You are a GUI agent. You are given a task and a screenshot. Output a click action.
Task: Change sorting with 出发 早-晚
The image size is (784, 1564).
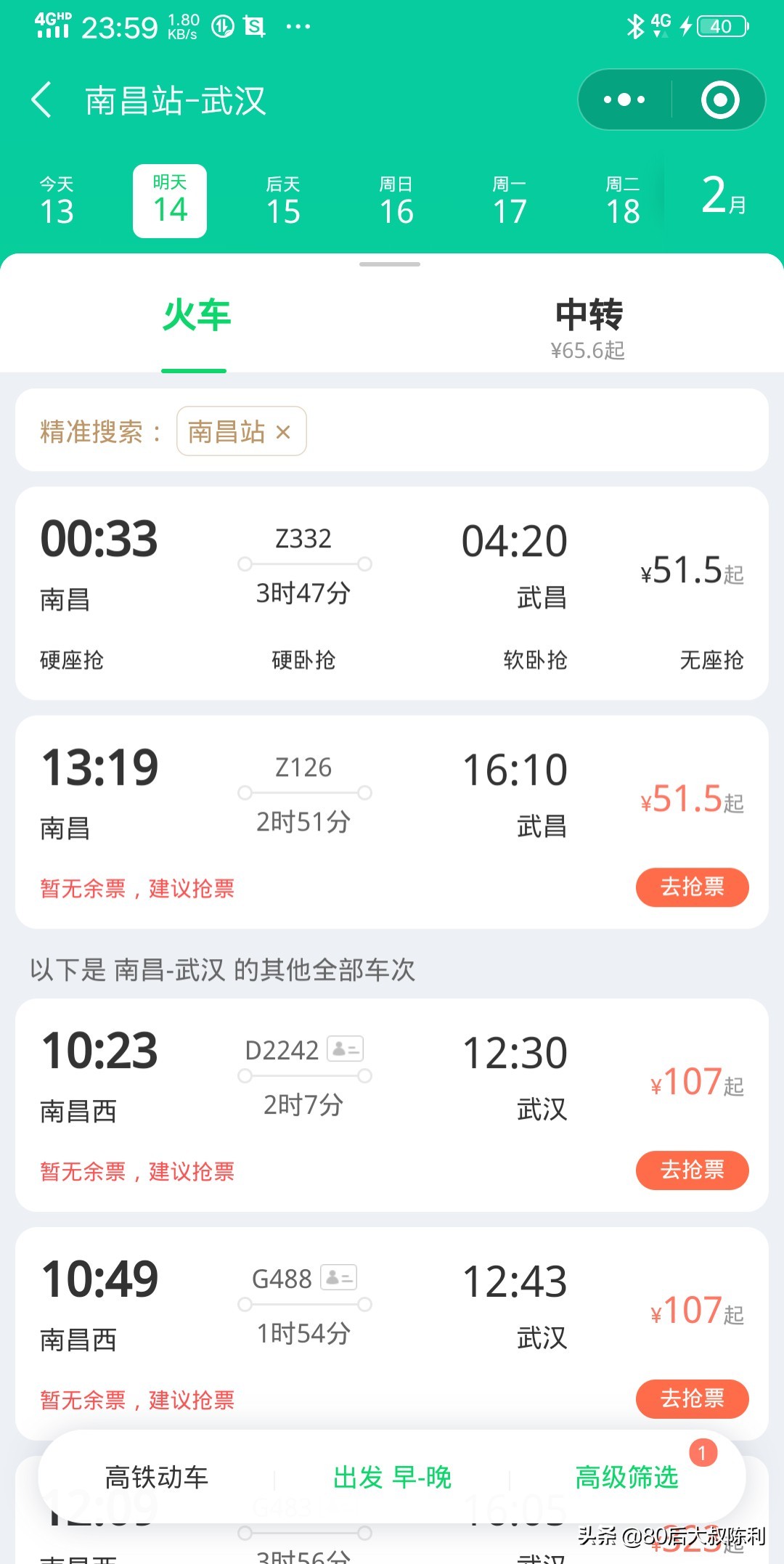pyautogui.click(x=392, y=1478)
